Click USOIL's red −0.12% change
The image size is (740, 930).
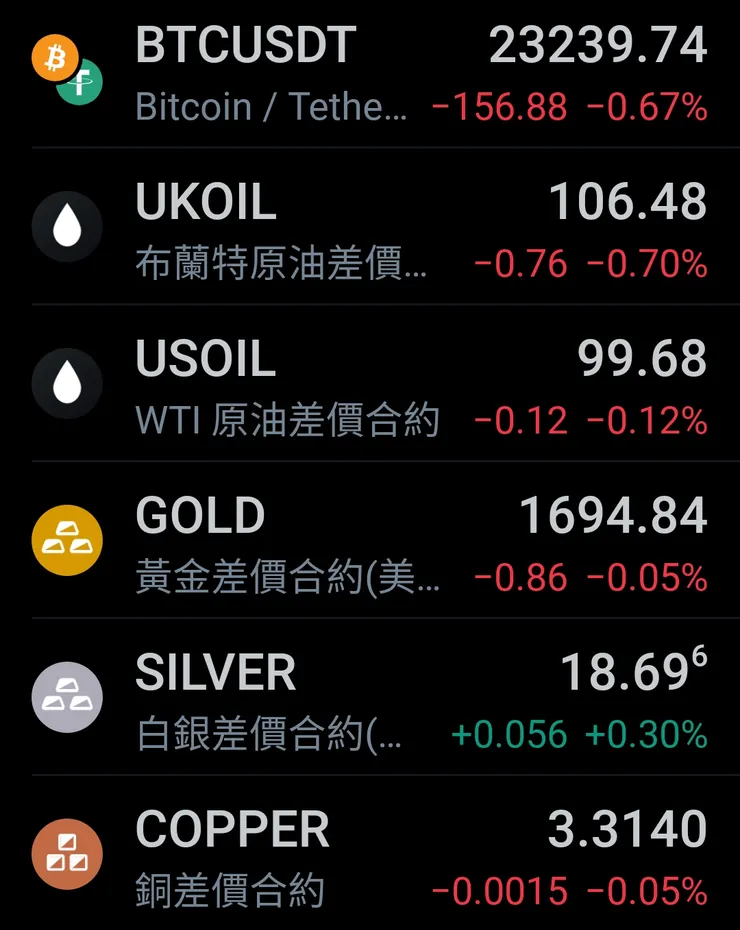point(647,420)
